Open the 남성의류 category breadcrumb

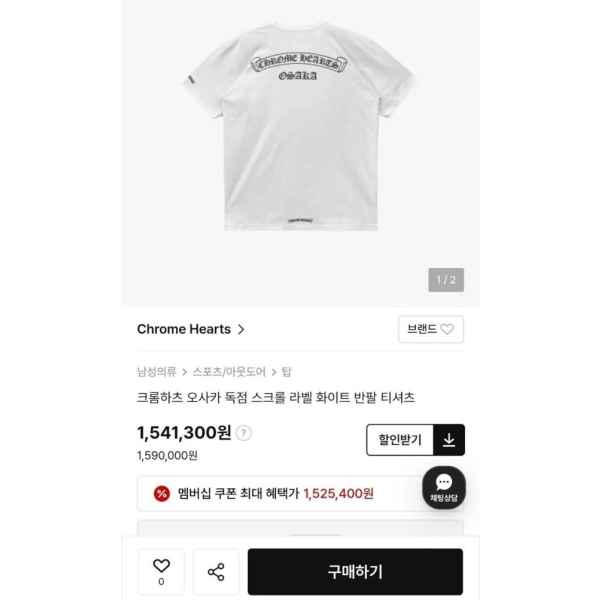pos(157,371)
